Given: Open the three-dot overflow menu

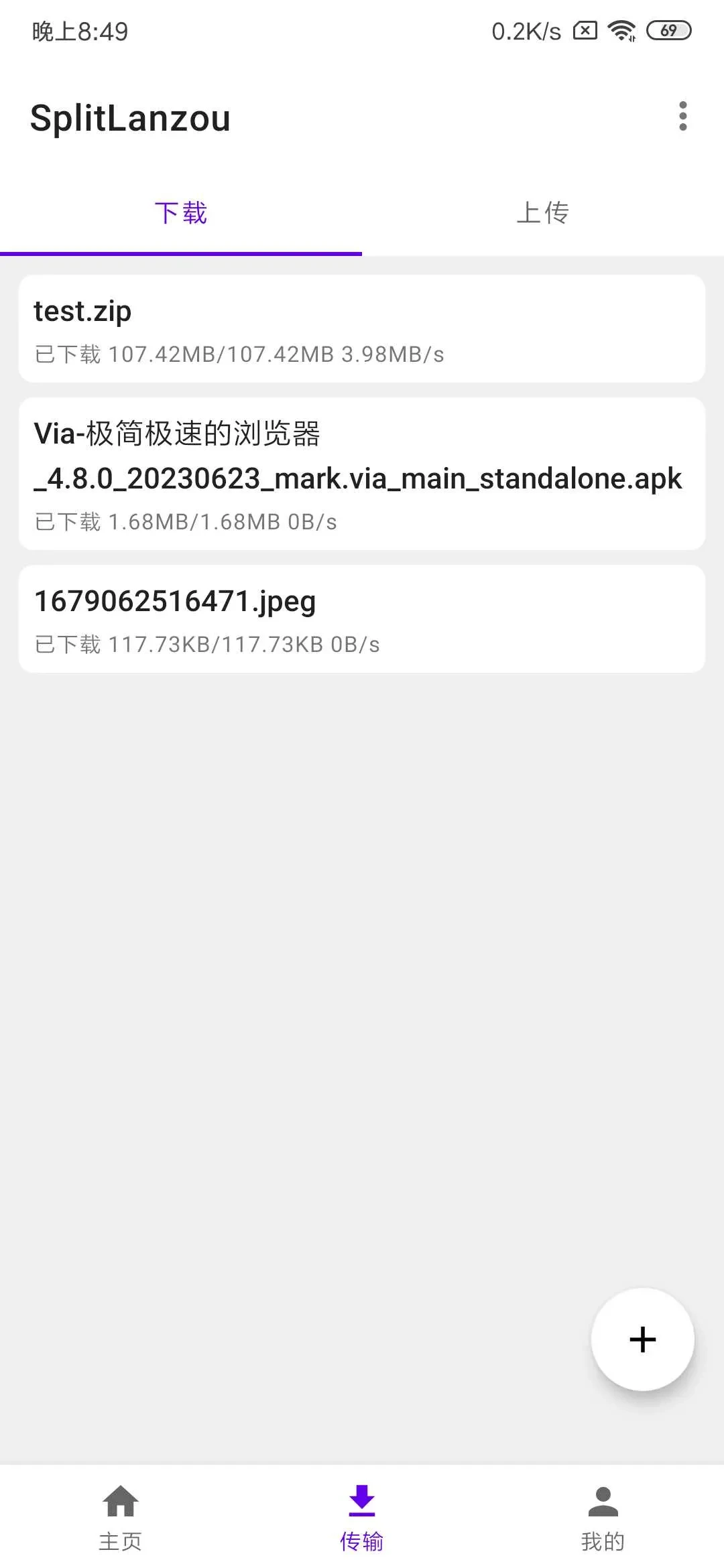Looking at the screenshot, I should [x=682, y=117].
